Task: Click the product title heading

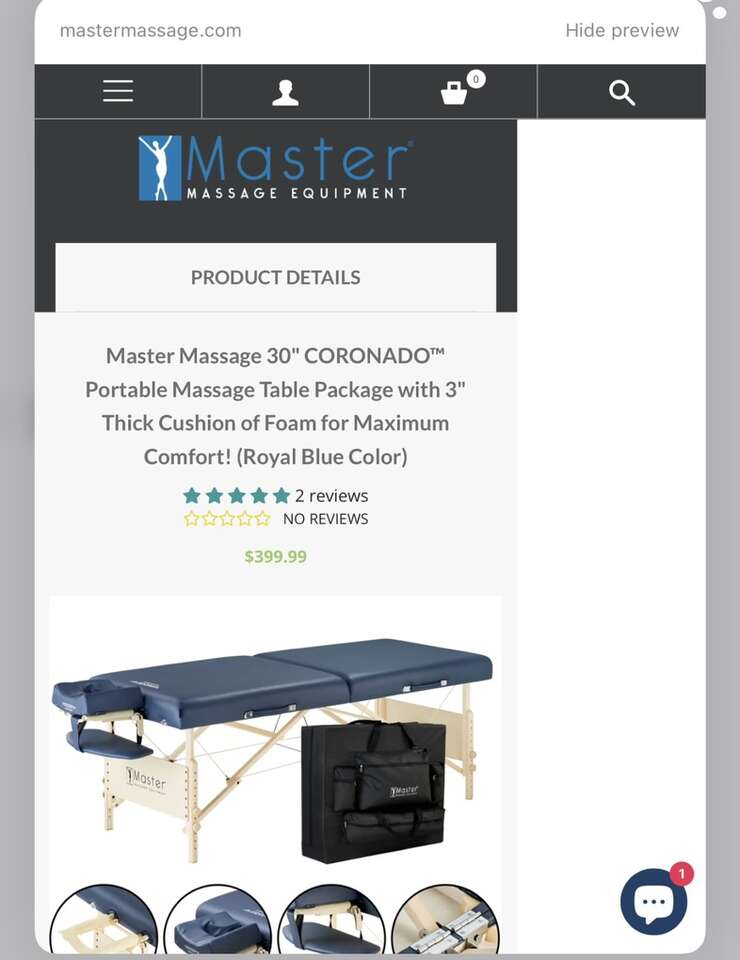Action: pyautogui.click(x=275, y=406)
